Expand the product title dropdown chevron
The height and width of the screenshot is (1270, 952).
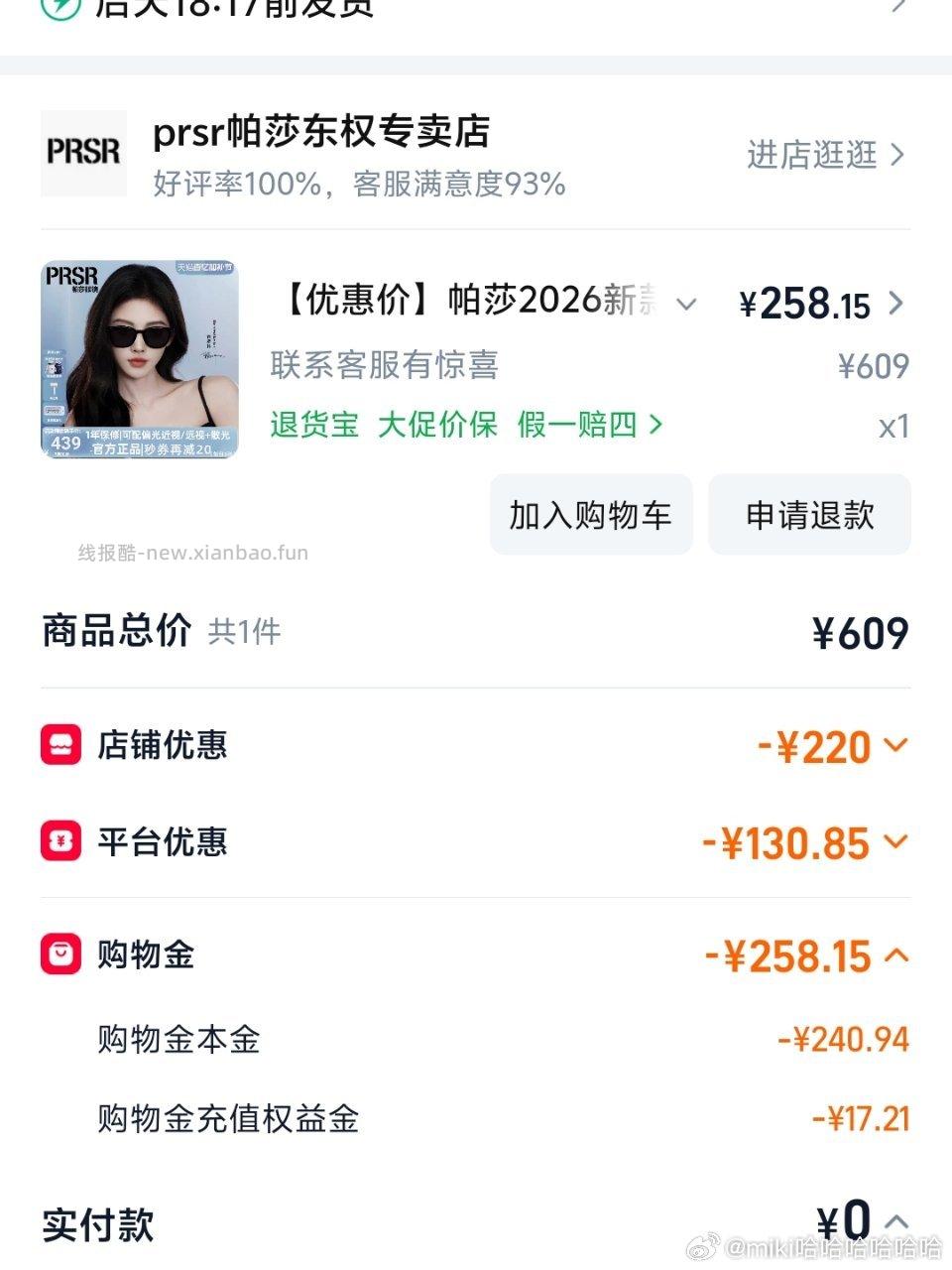point(684,306)
